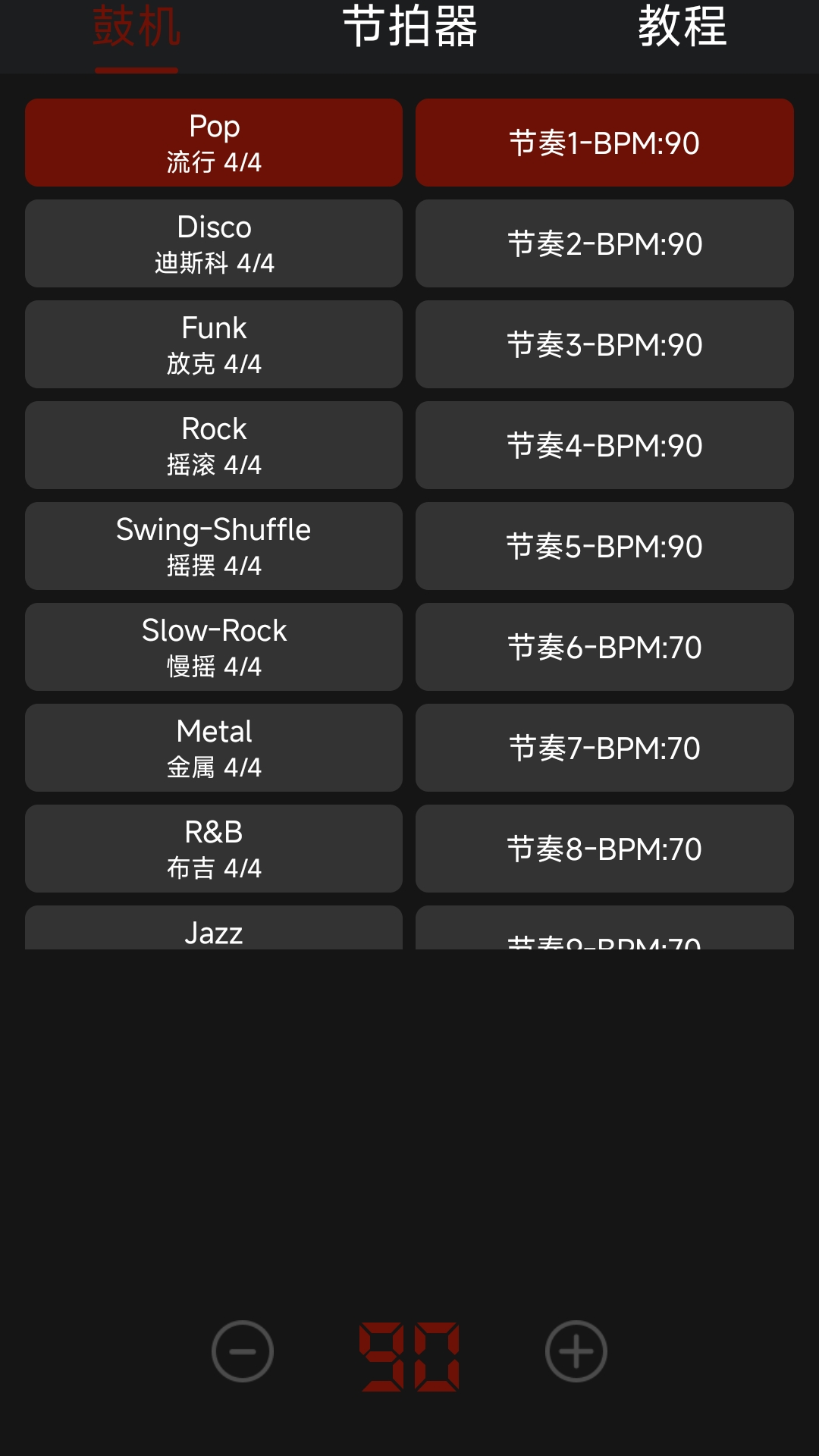819x1456 pixels.
Task: Choose the Pop 流行 4/4 style
Action: click(214, 143)
